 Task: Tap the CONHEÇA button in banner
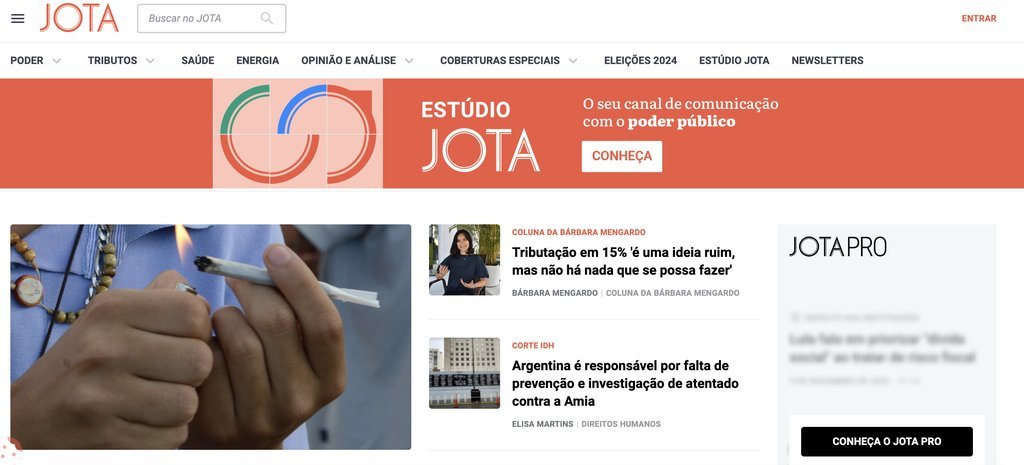tap(621, 156)
